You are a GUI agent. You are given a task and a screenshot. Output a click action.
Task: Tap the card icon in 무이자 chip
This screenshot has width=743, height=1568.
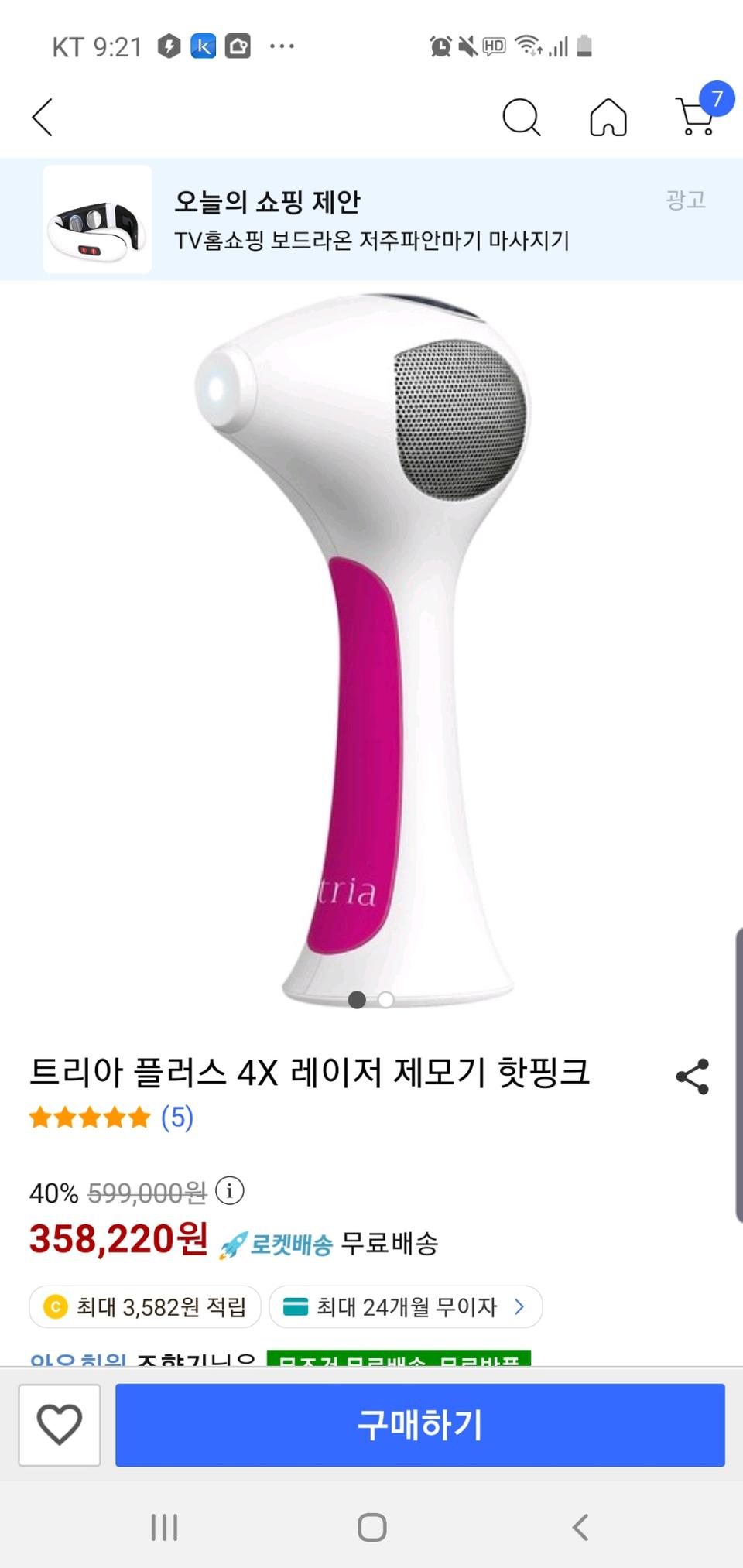pos(296,1306)
